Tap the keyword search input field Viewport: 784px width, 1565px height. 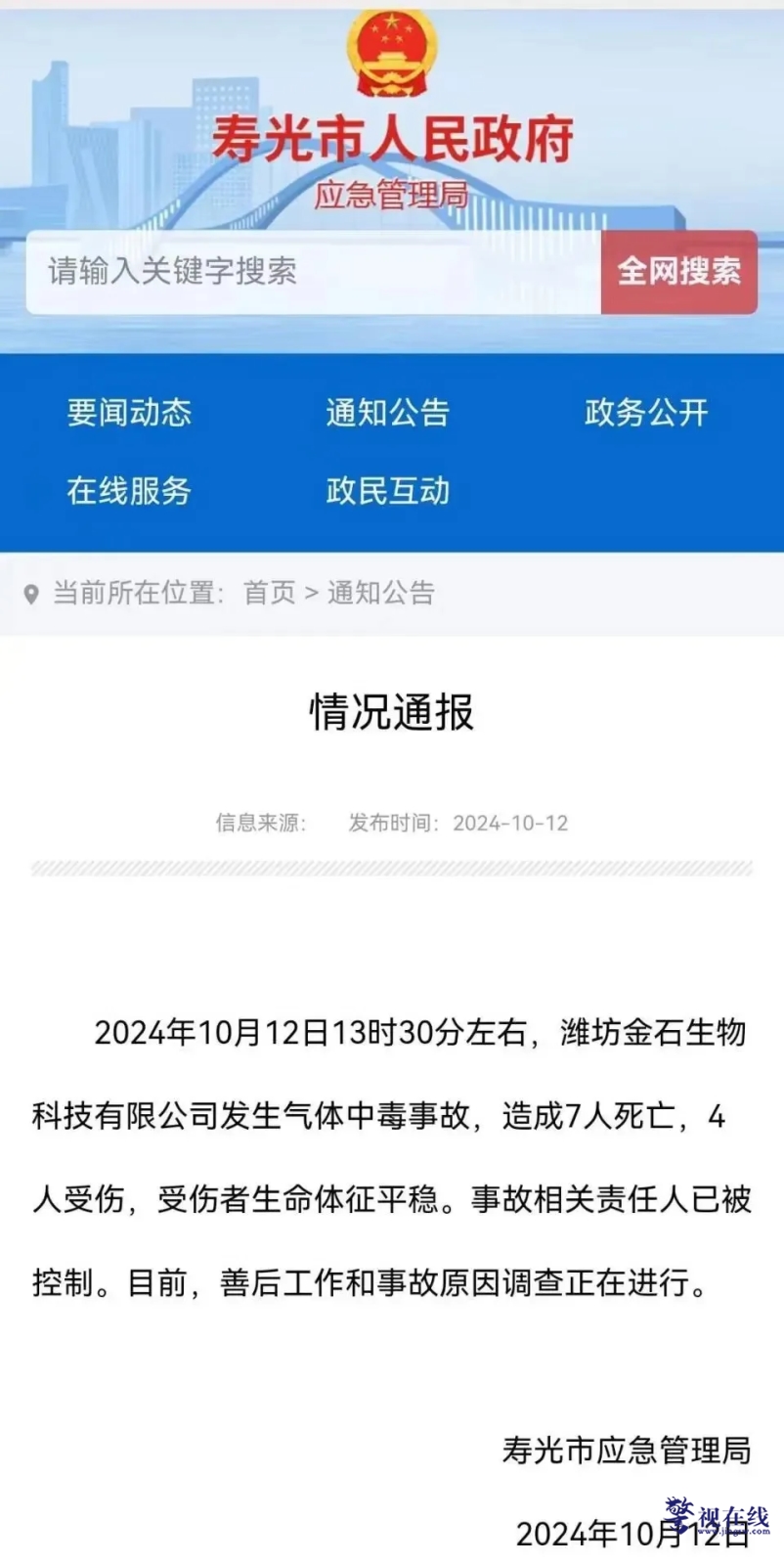coord(313,272)
